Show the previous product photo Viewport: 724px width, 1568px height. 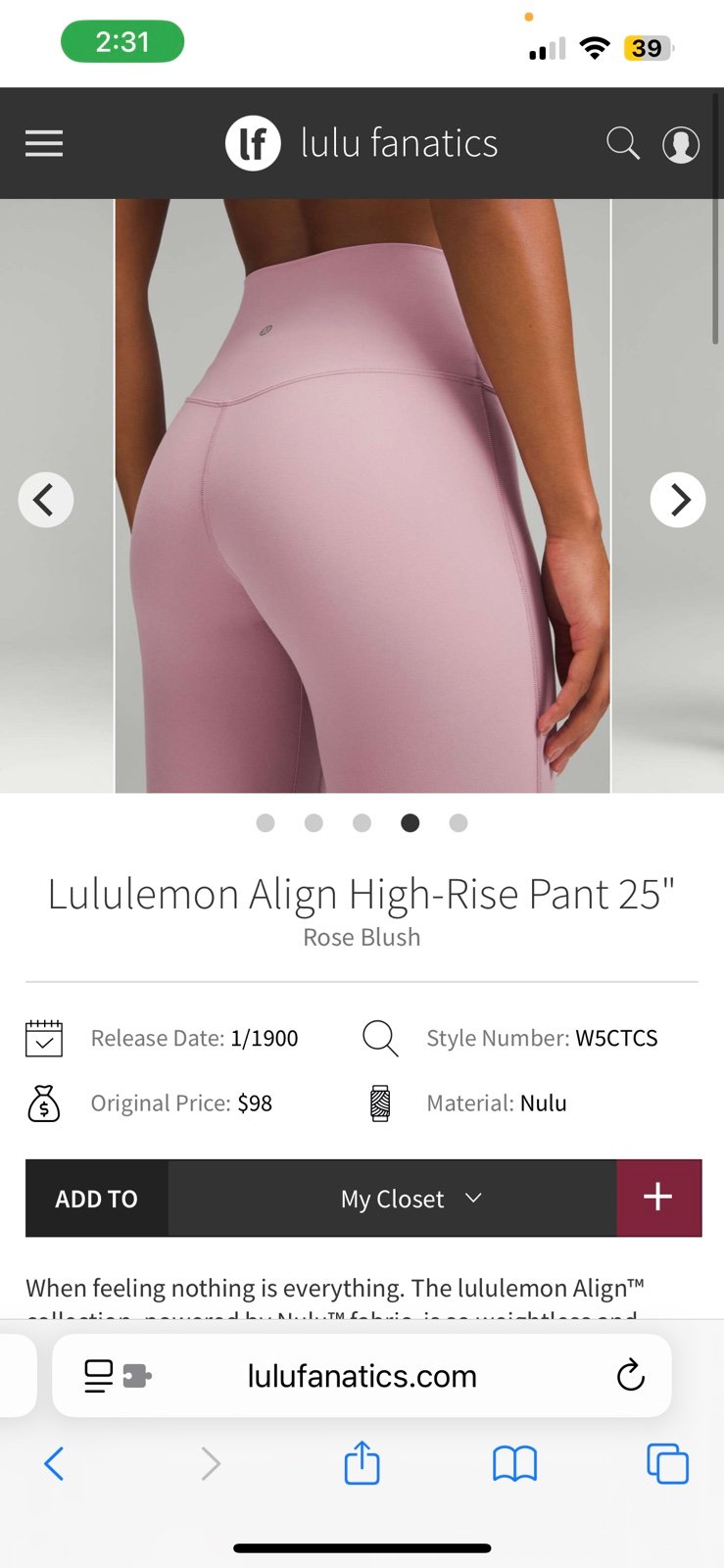click(46, 500)
